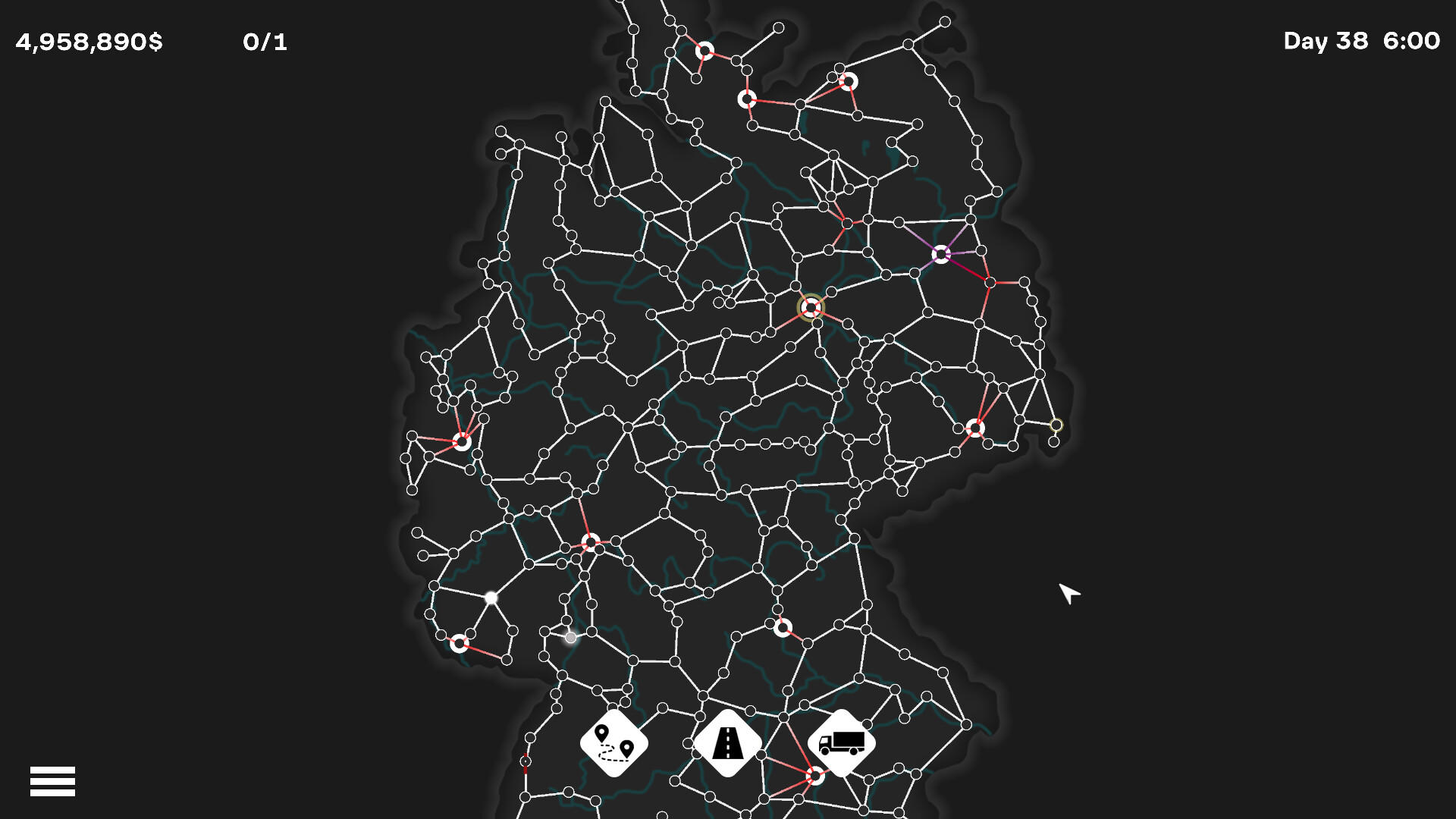Select the purple highlighted depot node
This screenshot has width=1456, height=819.
point(941,254)
